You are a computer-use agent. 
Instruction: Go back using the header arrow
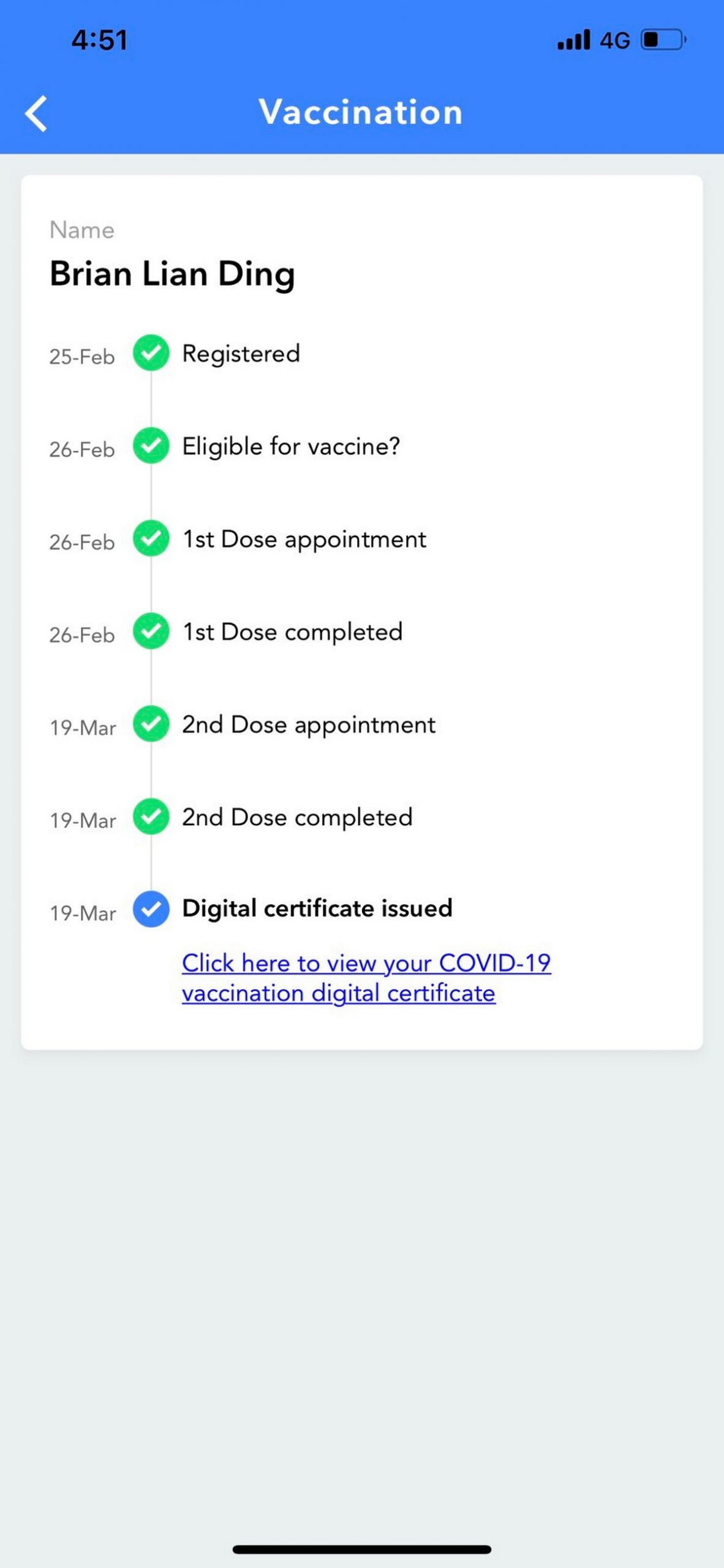click(x=36, y=113)
